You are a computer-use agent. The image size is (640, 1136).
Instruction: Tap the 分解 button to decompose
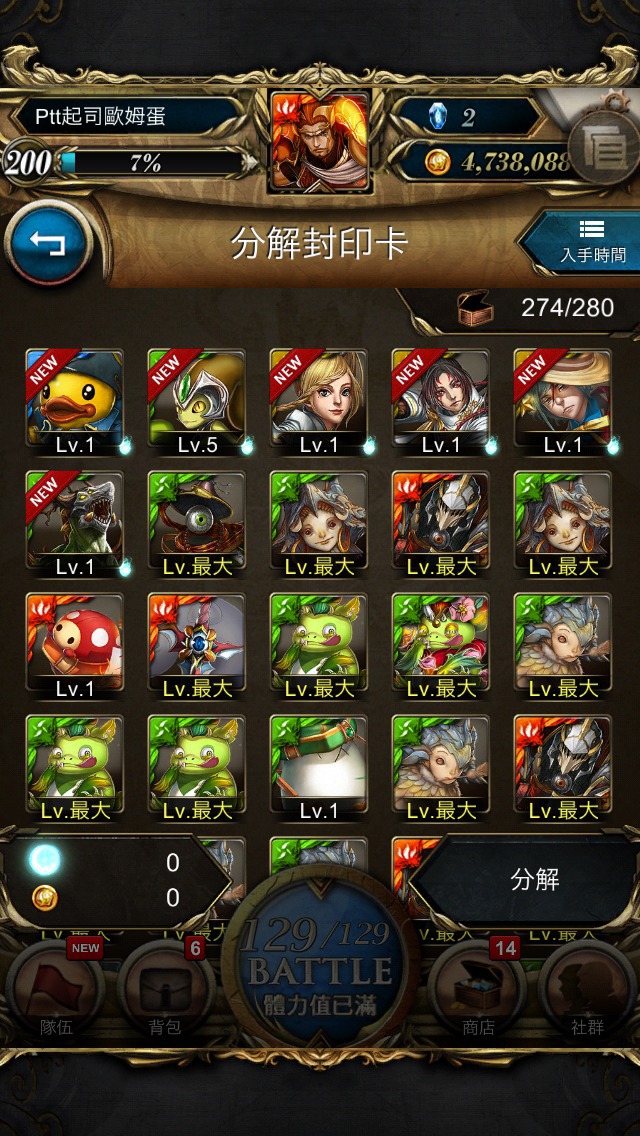pos(534,880)
